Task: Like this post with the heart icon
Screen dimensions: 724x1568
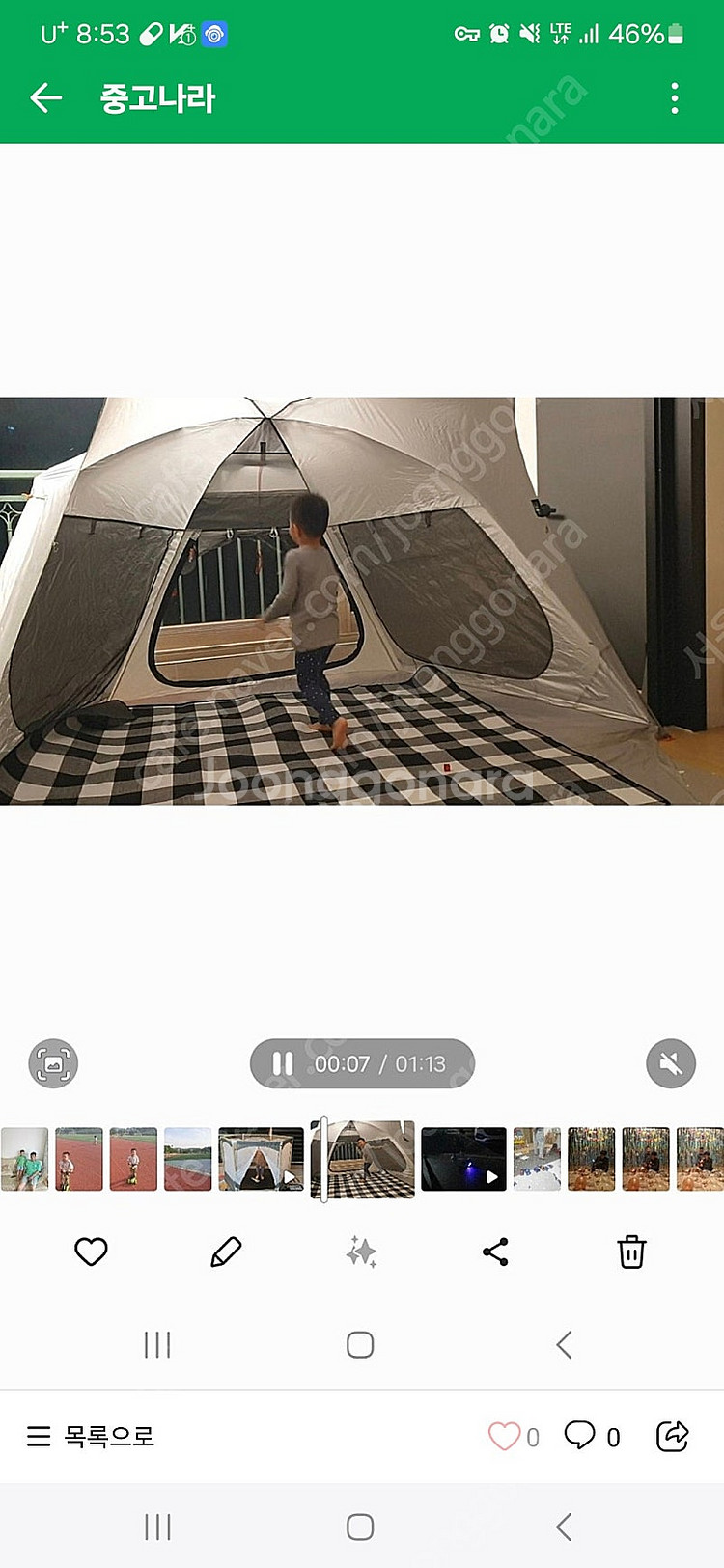Action: [x=504, y=1436]
